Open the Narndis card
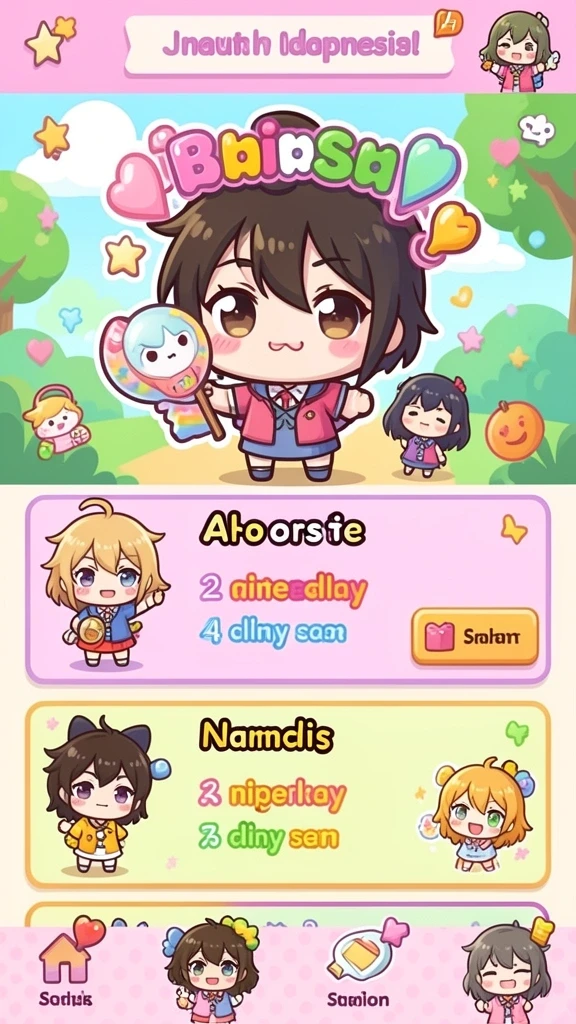The height and width of the screenshot is (1024, 576). click(x=288, y=795)
